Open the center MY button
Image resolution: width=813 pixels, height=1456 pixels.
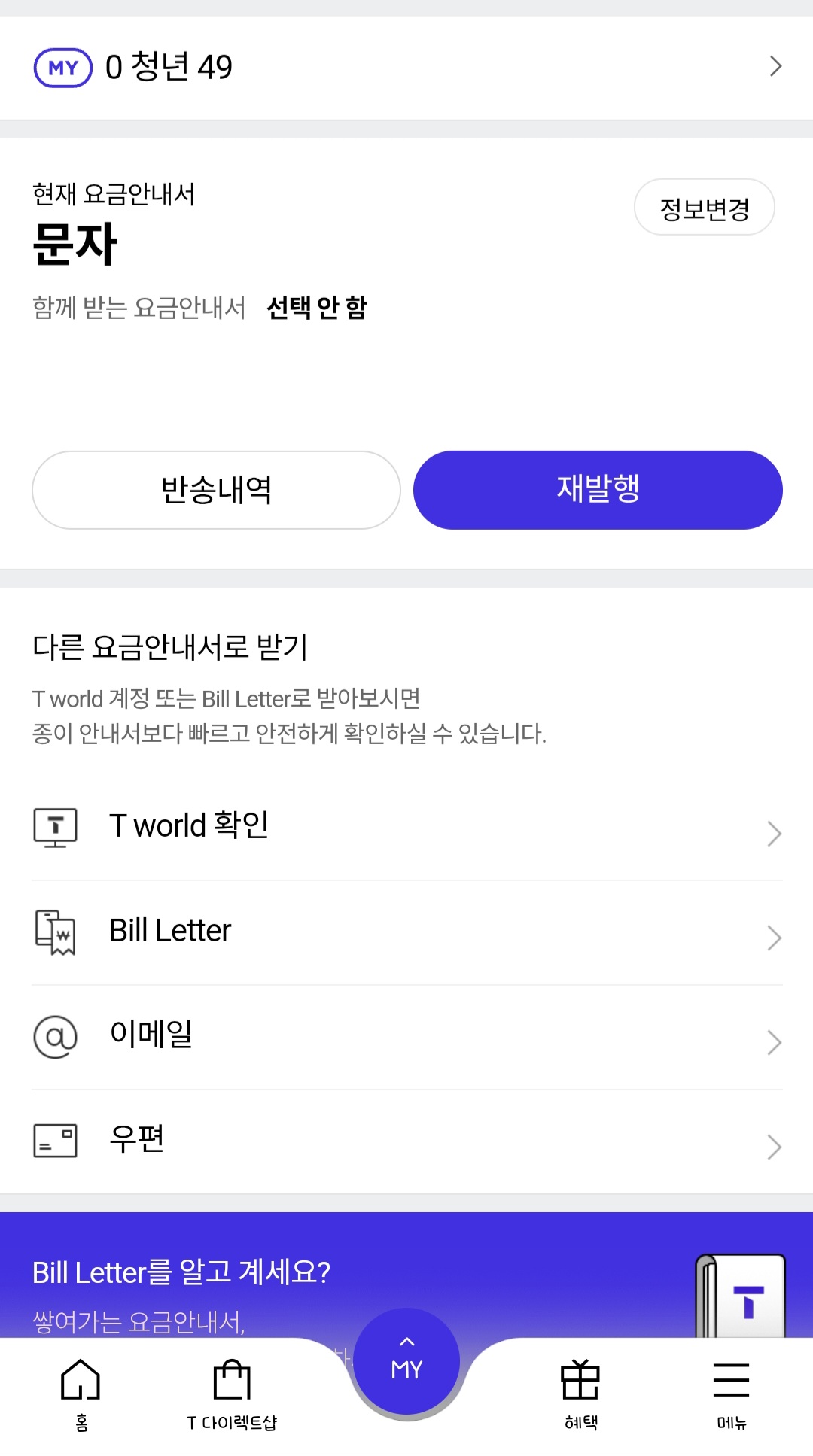(x=406, y=1362)
